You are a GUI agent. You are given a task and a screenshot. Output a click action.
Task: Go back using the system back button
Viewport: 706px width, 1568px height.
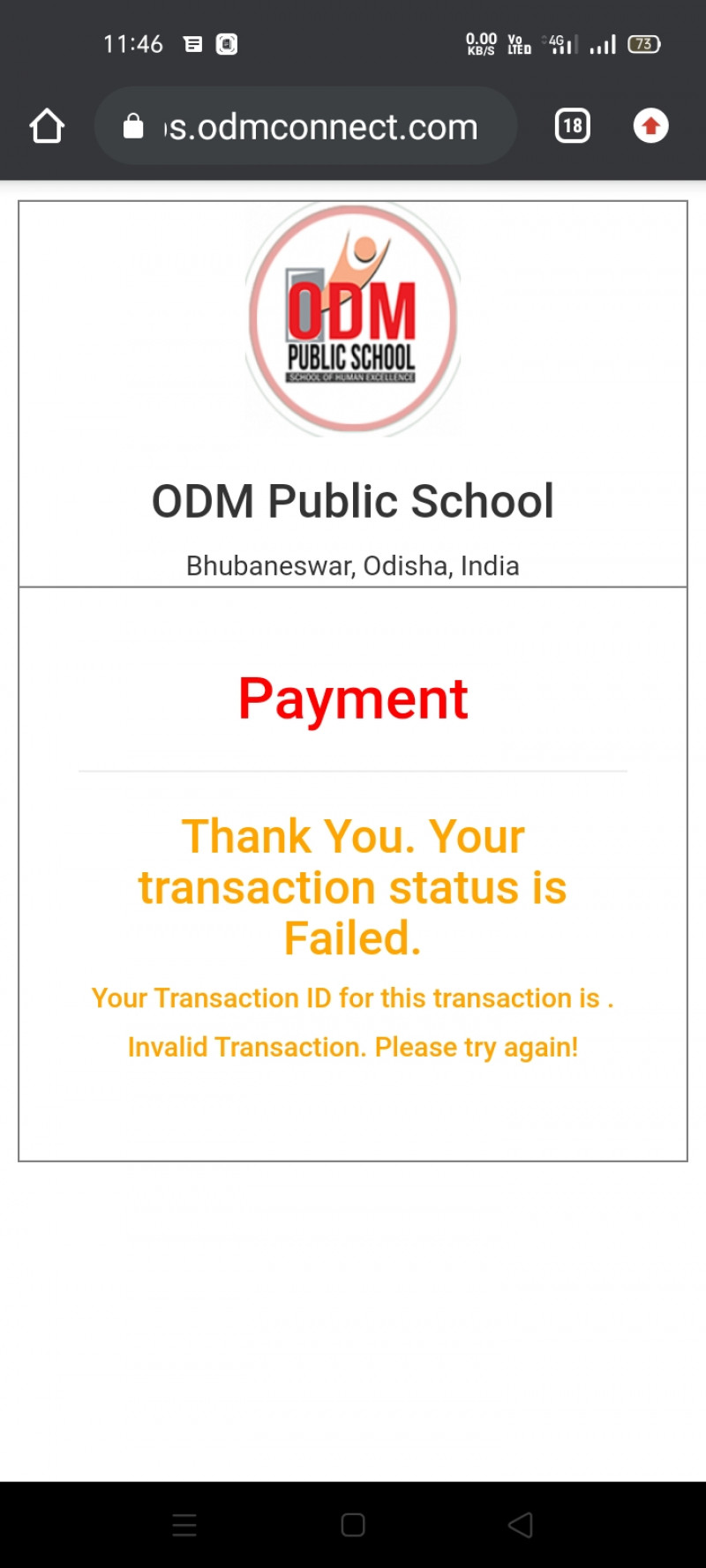pos(521,1525)
